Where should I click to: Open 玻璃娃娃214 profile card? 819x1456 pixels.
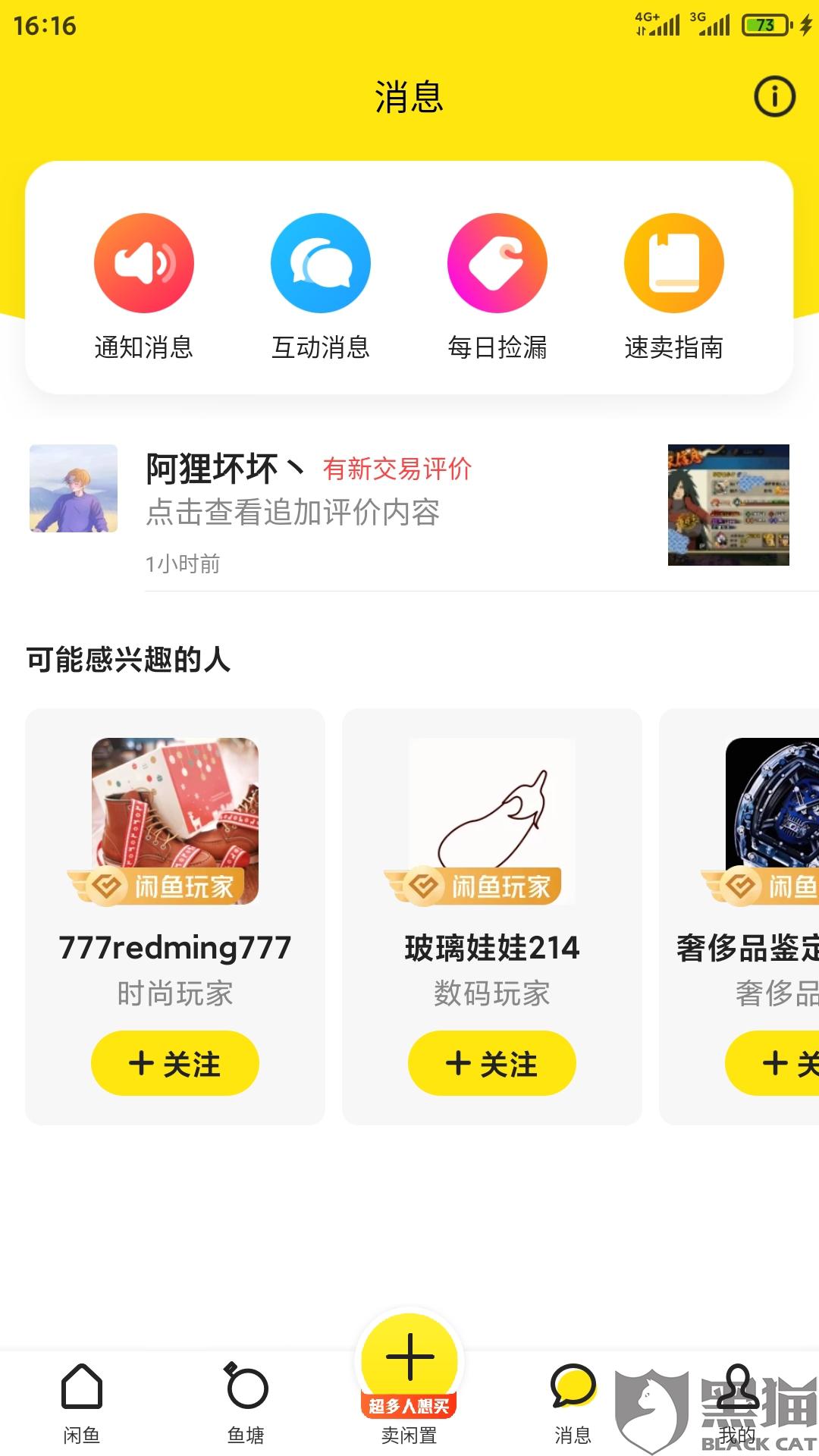point(491,819)
